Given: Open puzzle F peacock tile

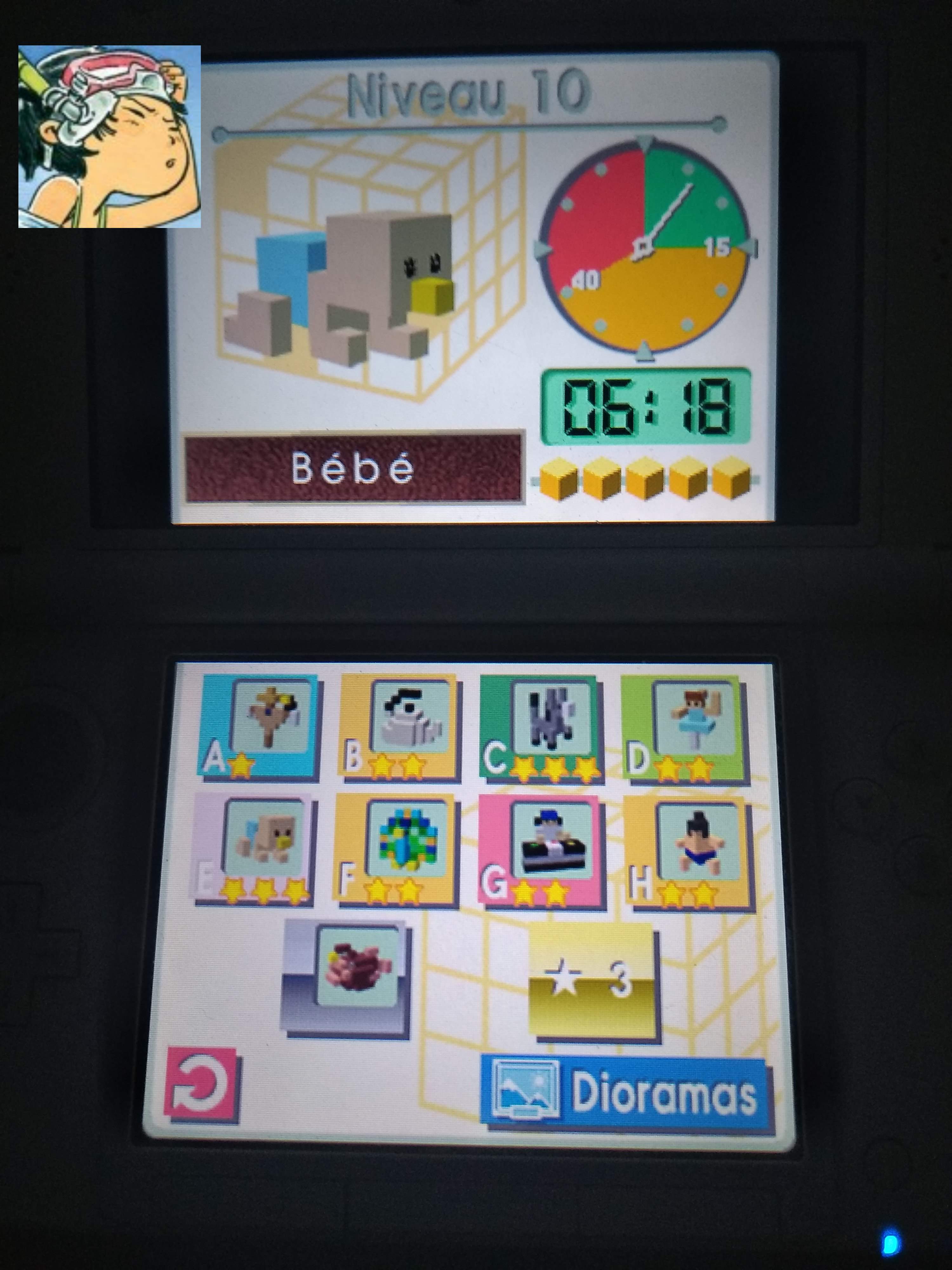Looking at the screenshot, I should [x=396, y=850].
